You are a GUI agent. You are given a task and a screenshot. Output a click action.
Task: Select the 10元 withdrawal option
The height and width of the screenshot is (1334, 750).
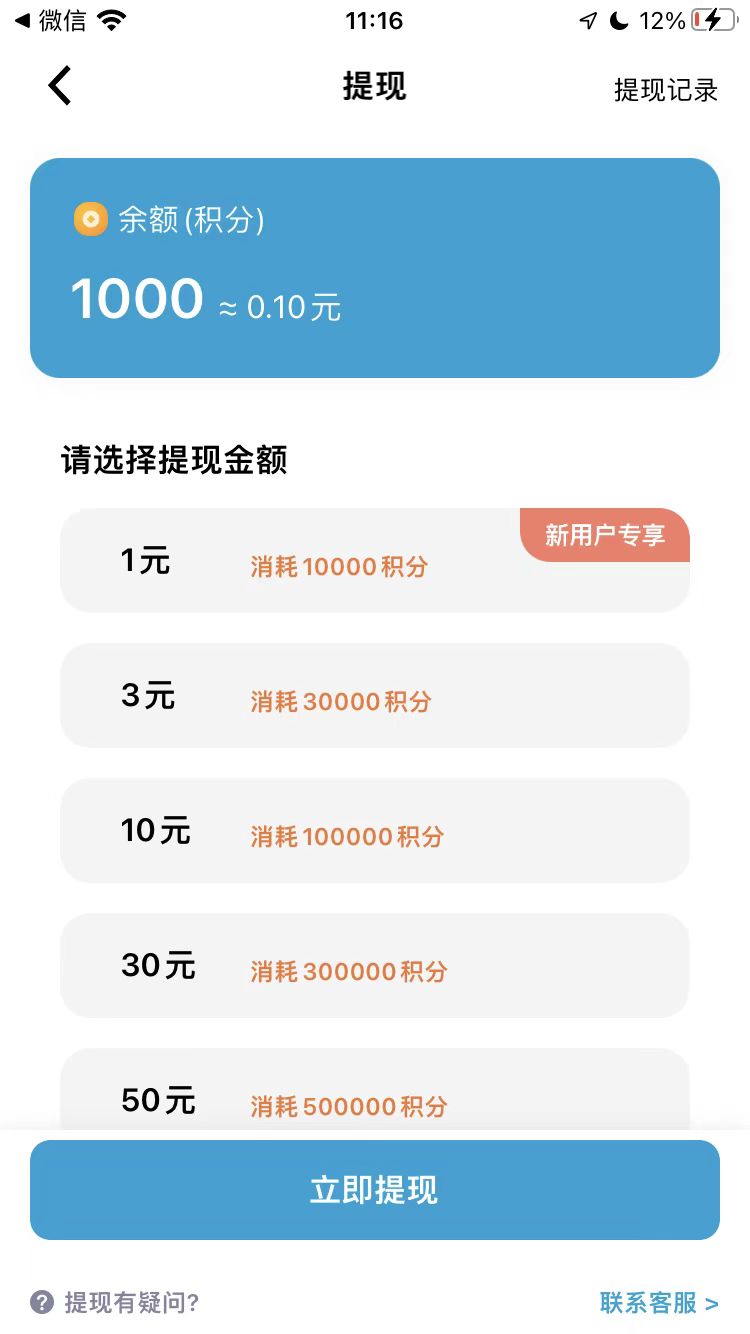tap(375, 830)
